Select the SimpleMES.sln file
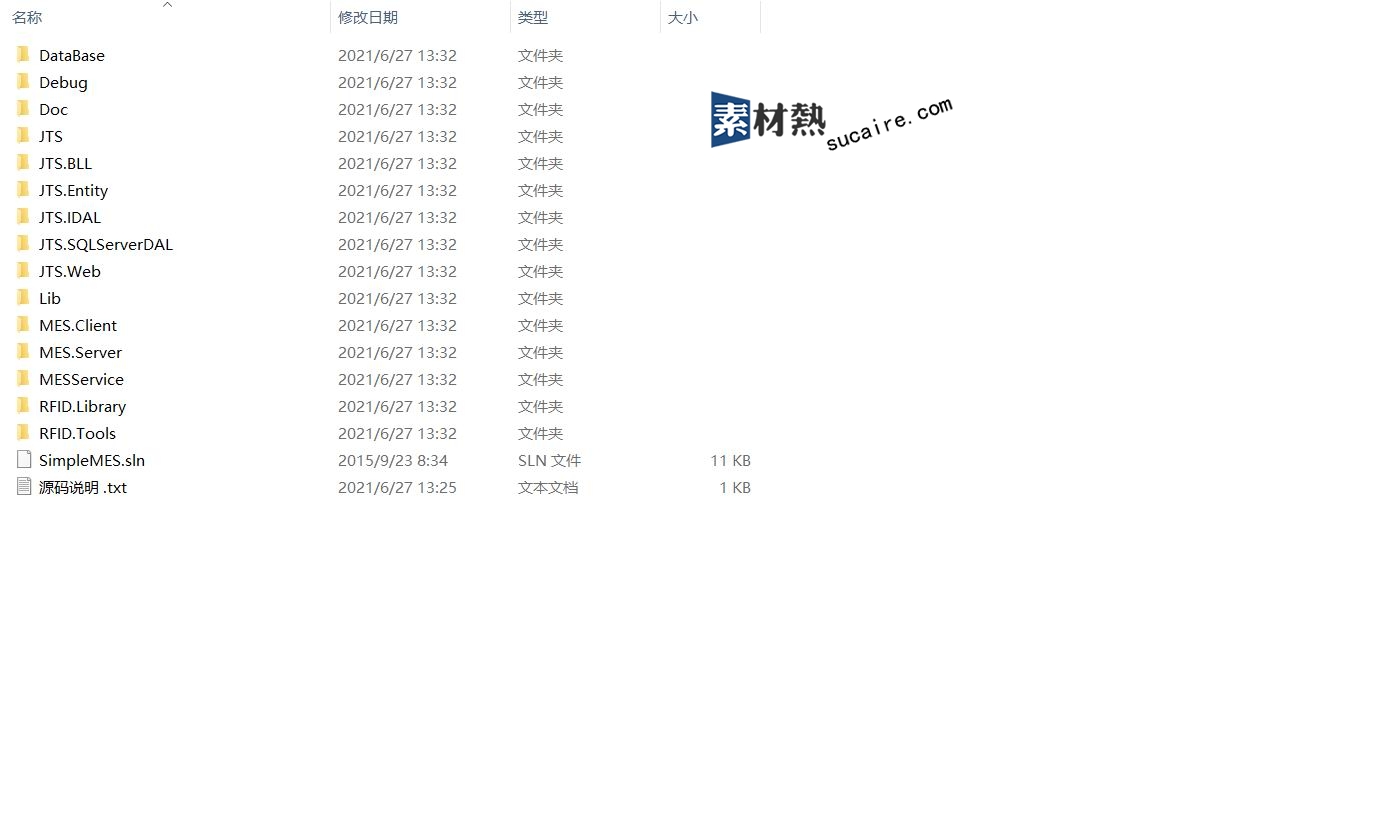The image size is (1373, 824). [91, 461]
